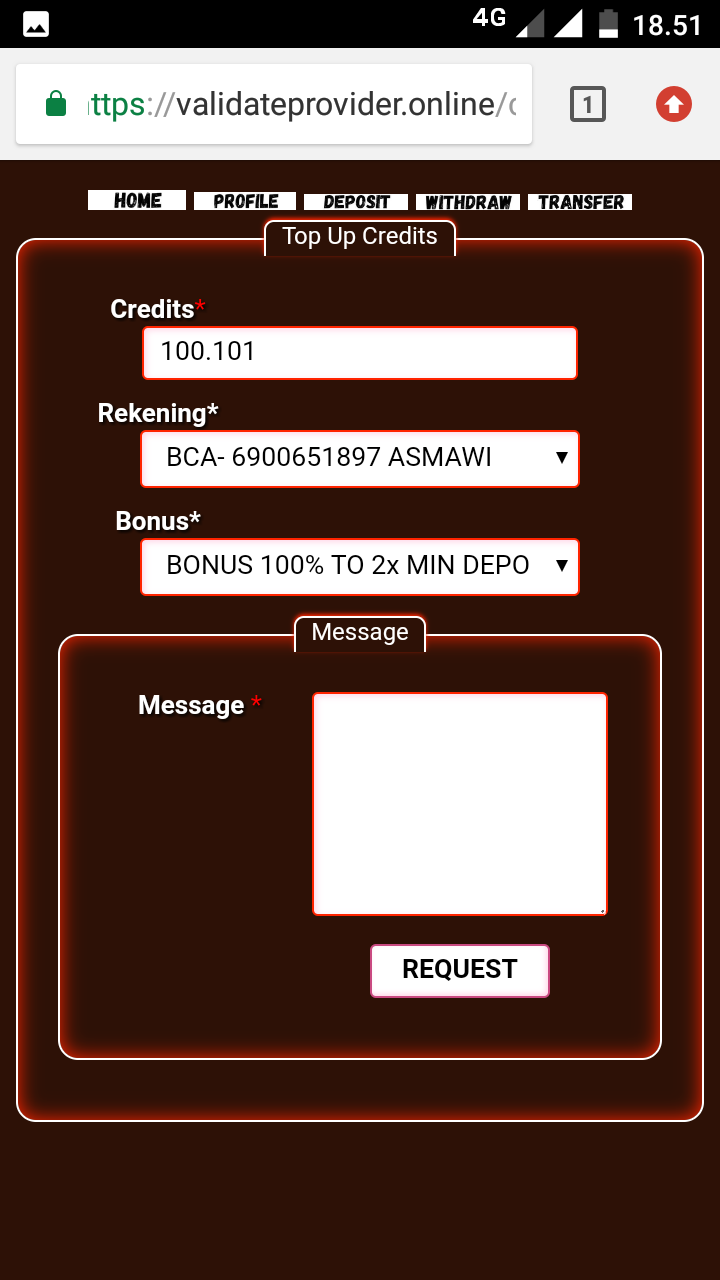The image size is (720, 1280).
Task: Switch to the DEPOSIT section
Action: (356, 202)
